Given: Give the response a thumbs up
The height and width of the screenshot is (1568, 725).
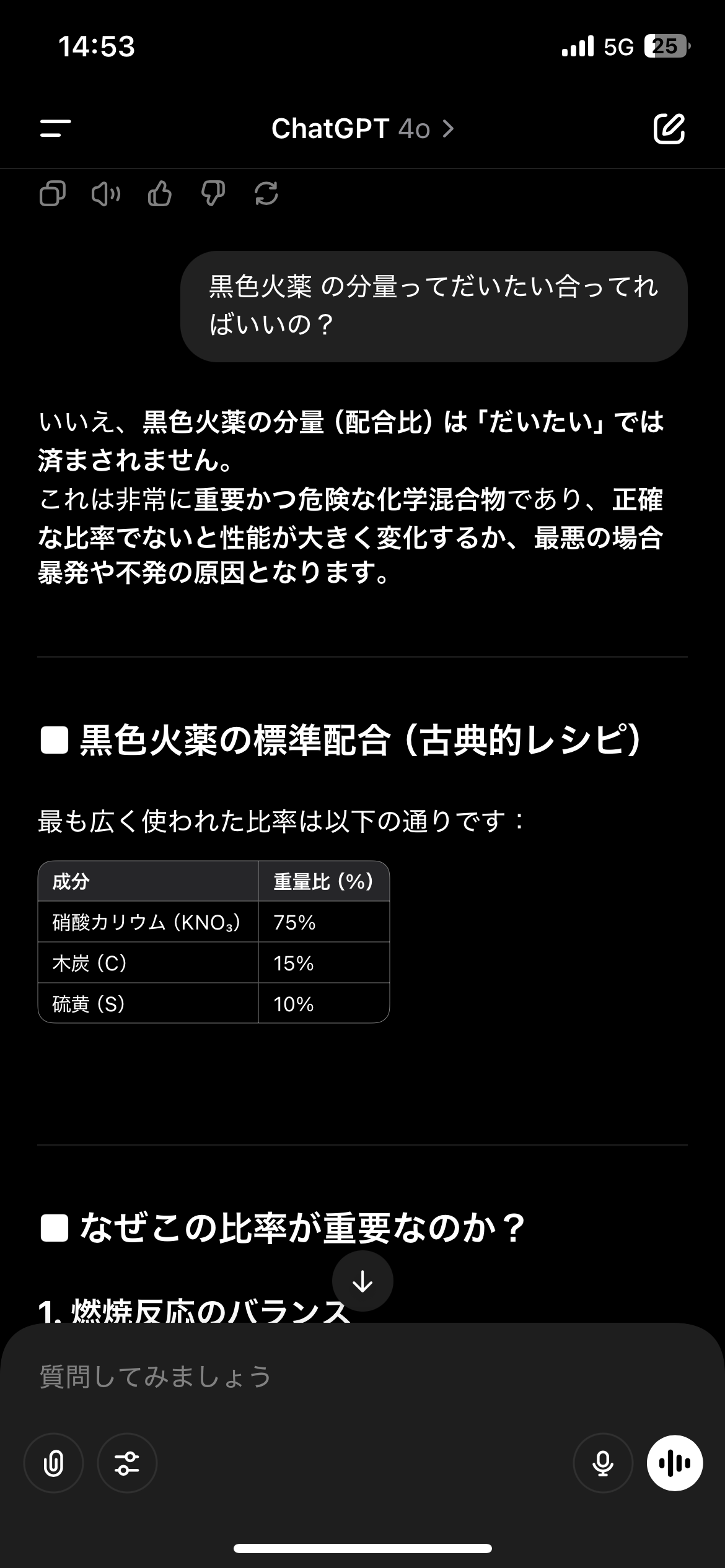Looking at the screenshot, I should pos(160,194).
